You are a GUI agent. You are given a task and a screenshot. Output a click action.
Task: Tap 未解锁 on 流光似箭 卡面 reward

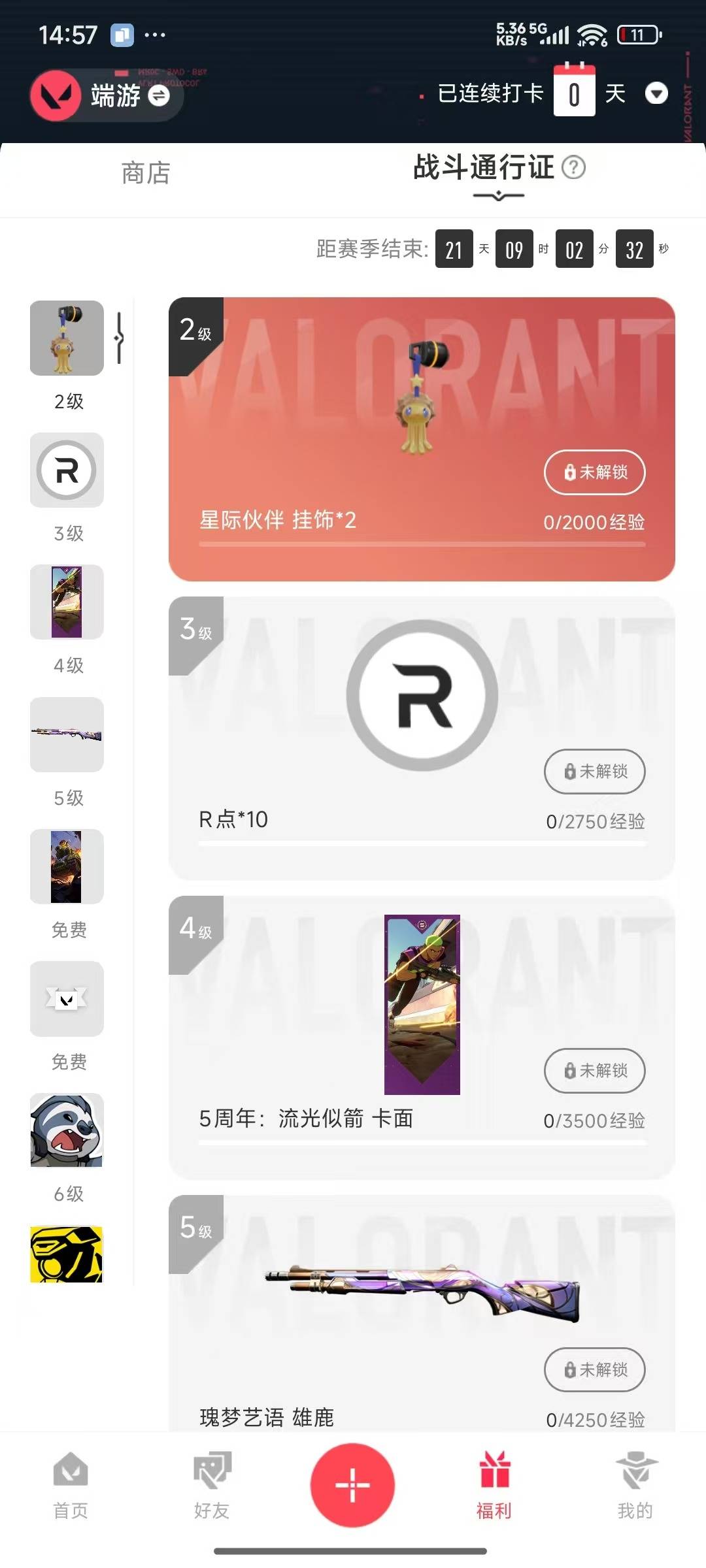(594, 1071)
